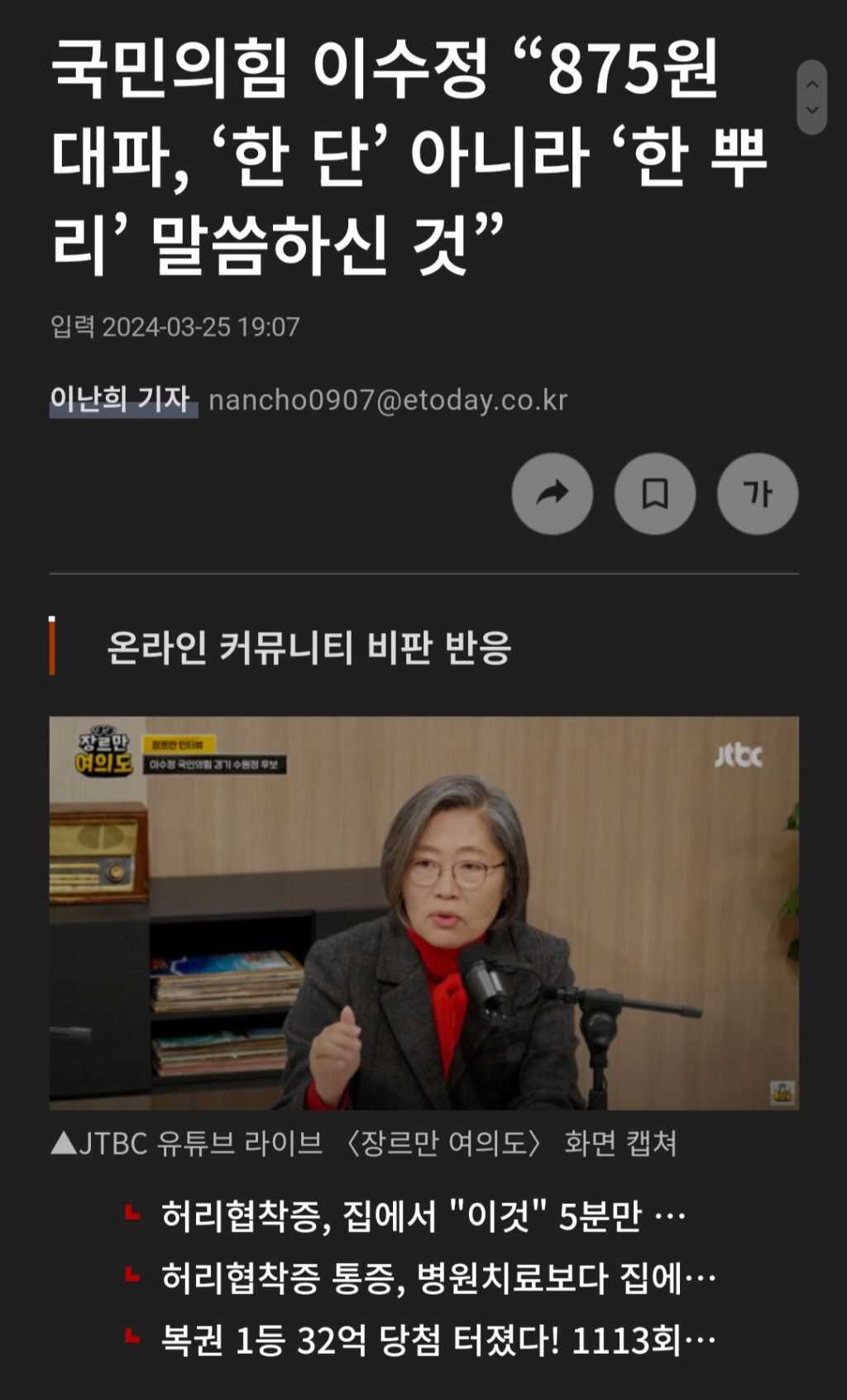The width and height of the screenshot is (847, 1400).
Task: Bookmark this article
Action: point(654,494)
